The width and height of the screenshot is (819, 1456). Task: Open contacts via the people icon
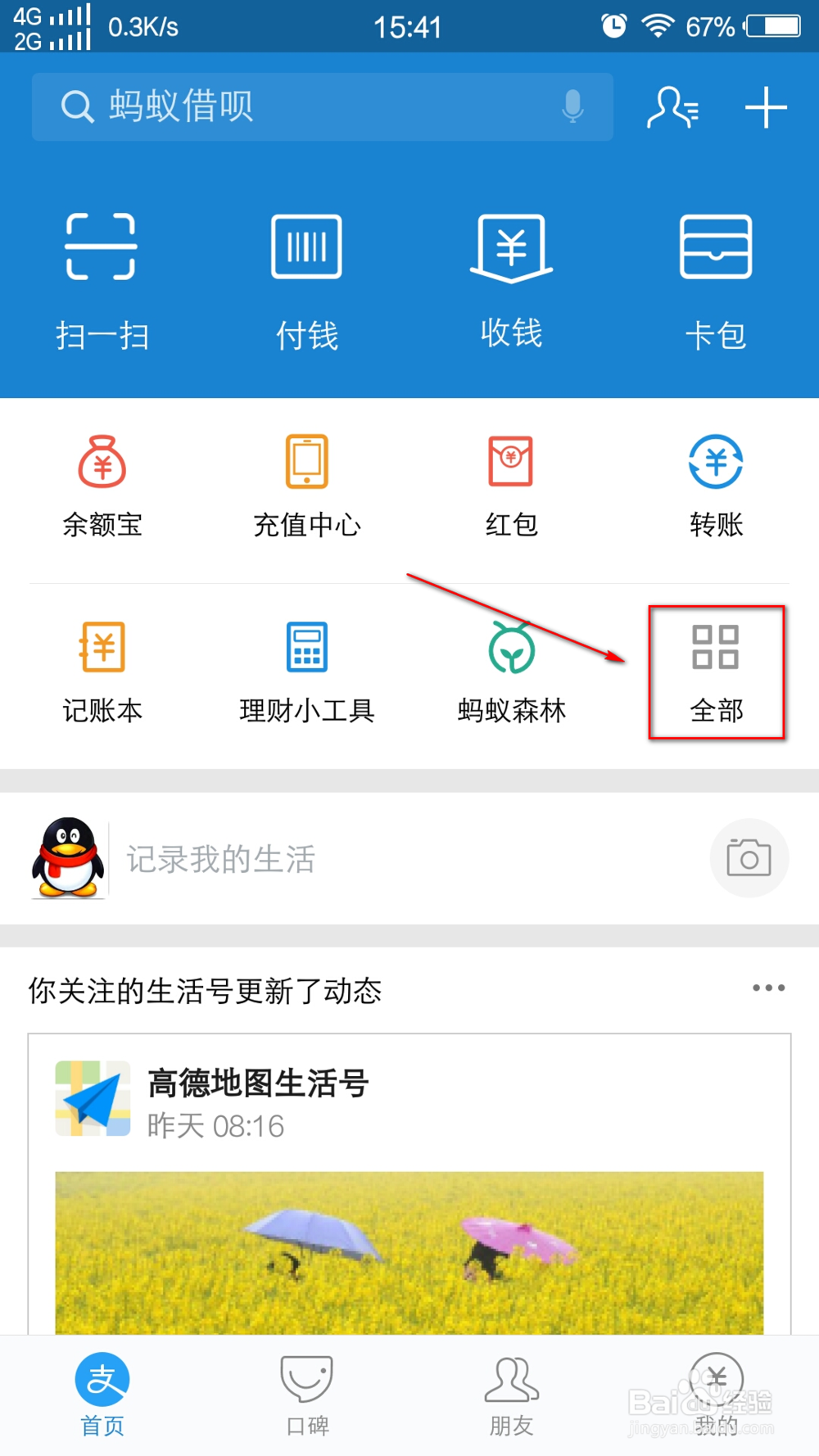pyautogui.click(x=672, y=106)
